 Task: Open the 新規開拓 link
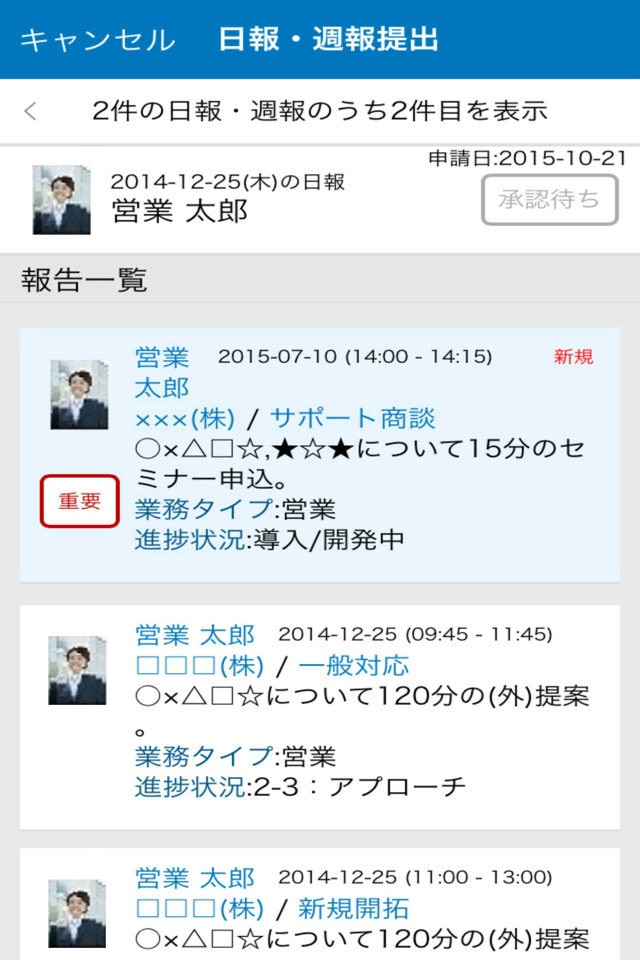[353, 909]
